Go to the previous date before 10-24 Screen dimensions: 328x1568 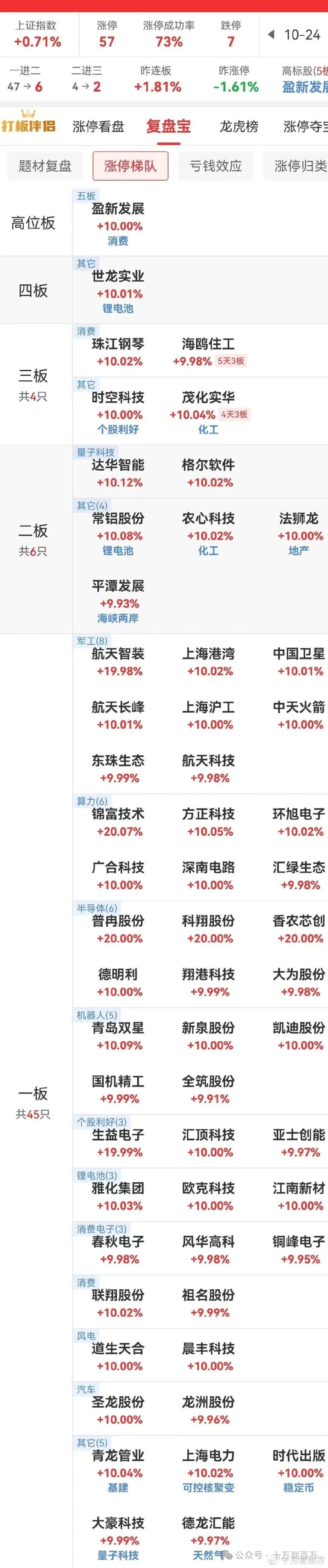[x=271, y=35]
